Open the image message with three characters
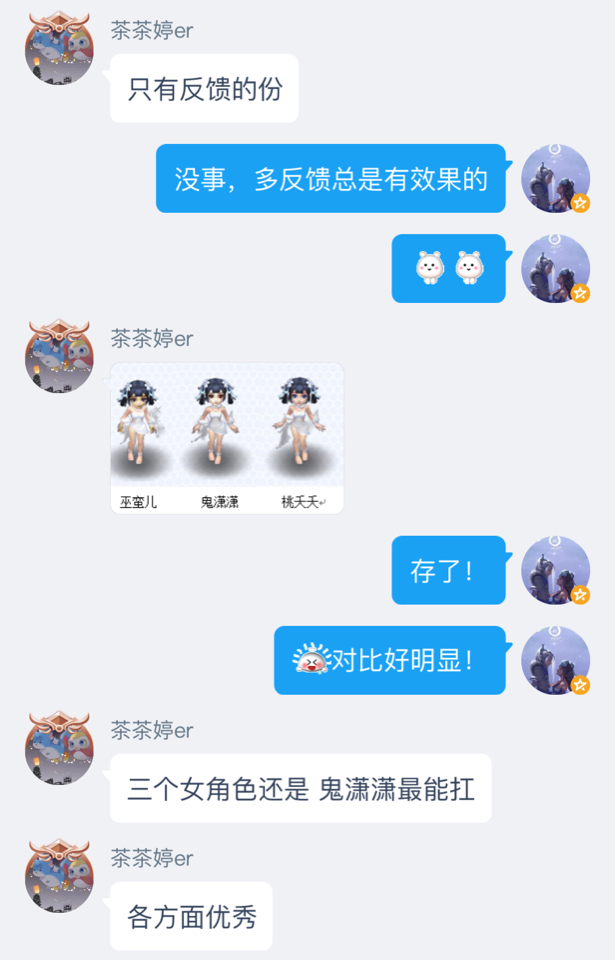Viewport: 616px width, 960px height. [x=227, y=438]
